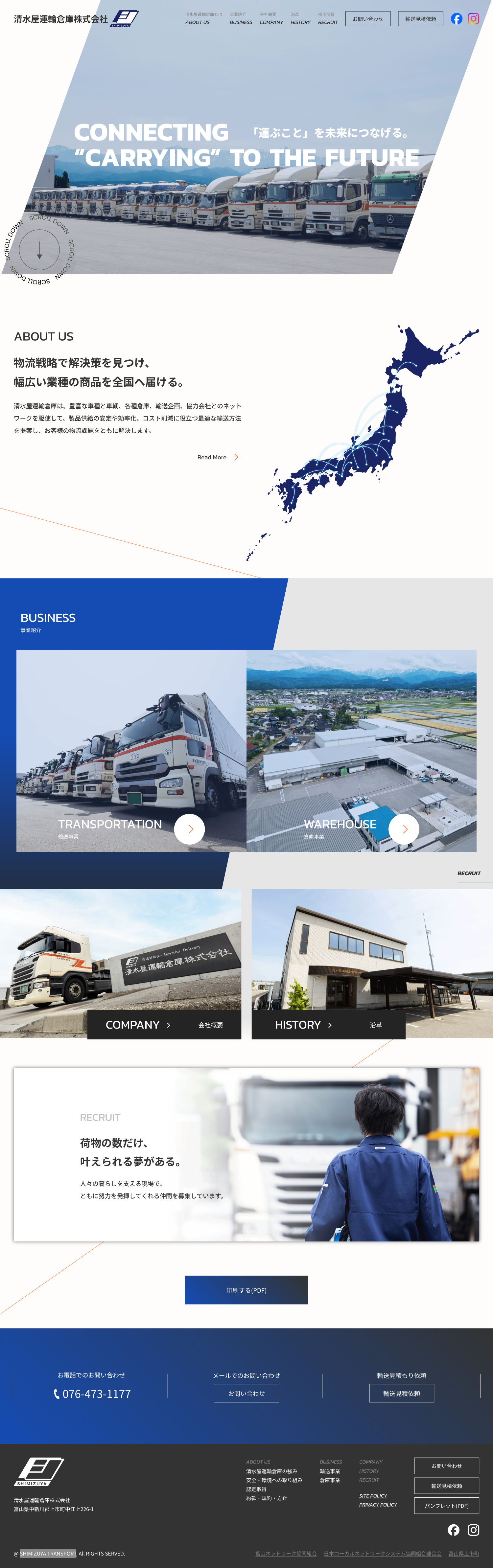493x1568 pixels.
Task: Open the WAREHOUSE business card
Action: (404, 829)
